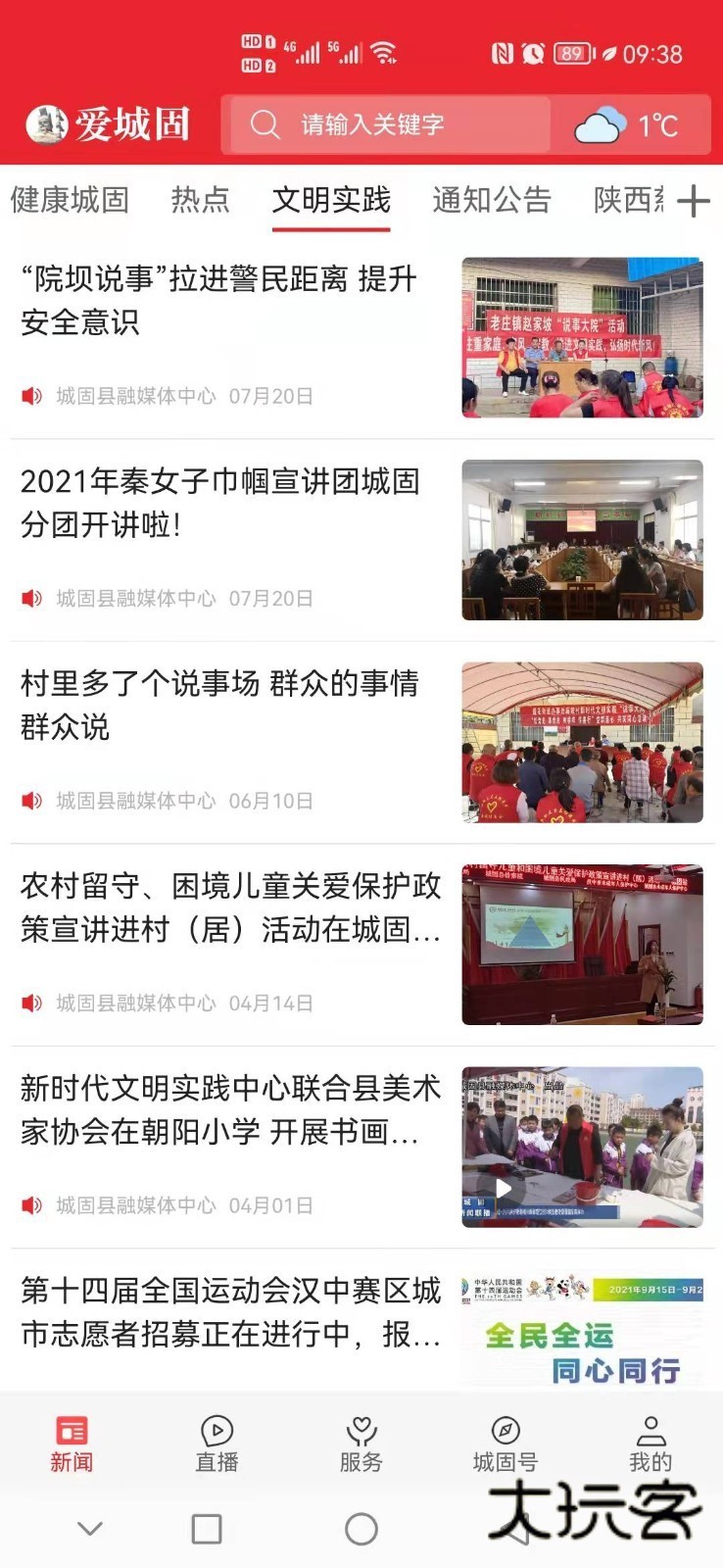Open the plus icon to manage channels

(x=693, y=201)
